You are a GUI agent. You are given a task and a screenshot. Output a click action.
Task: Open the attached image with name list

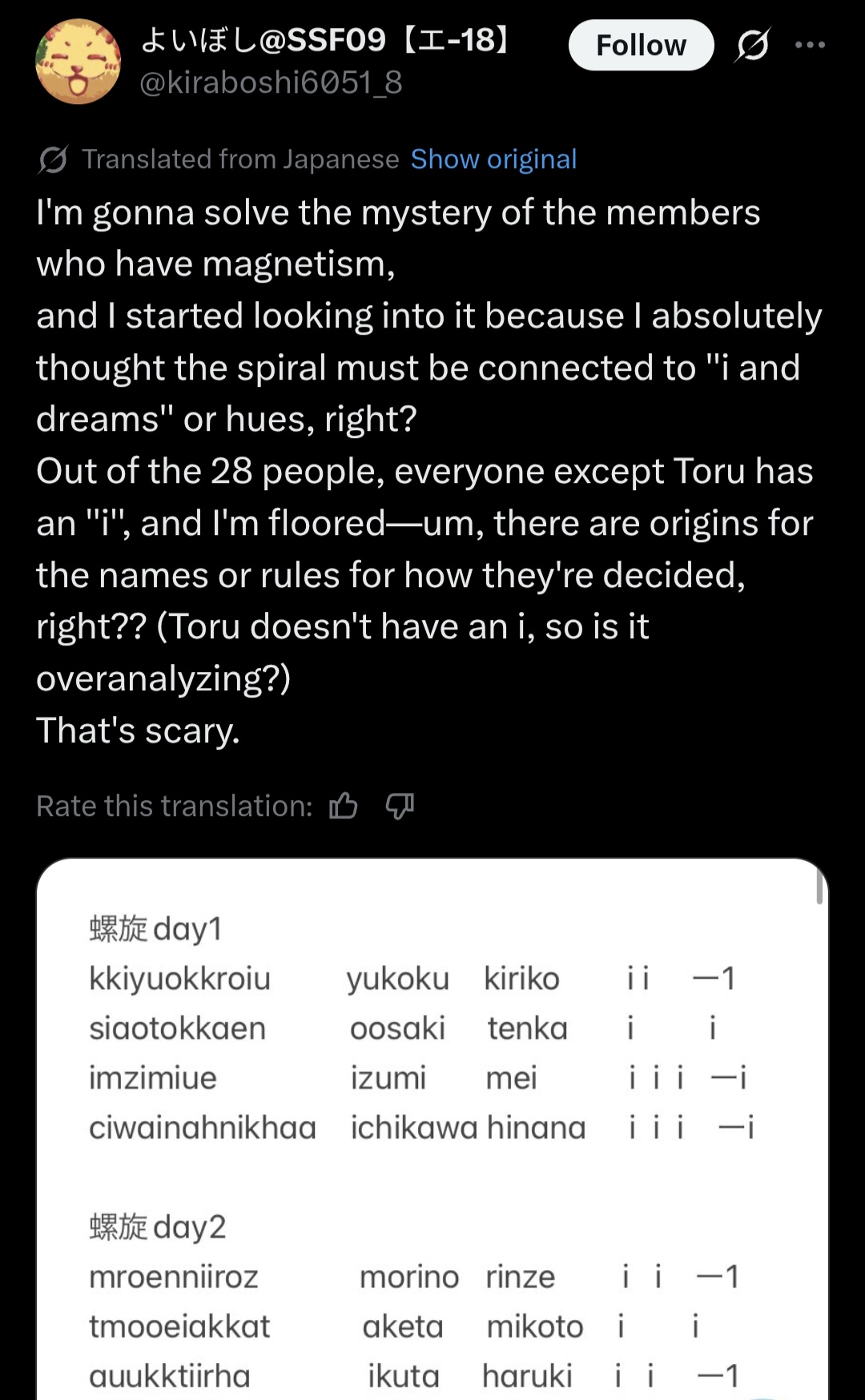point(432,1129)
